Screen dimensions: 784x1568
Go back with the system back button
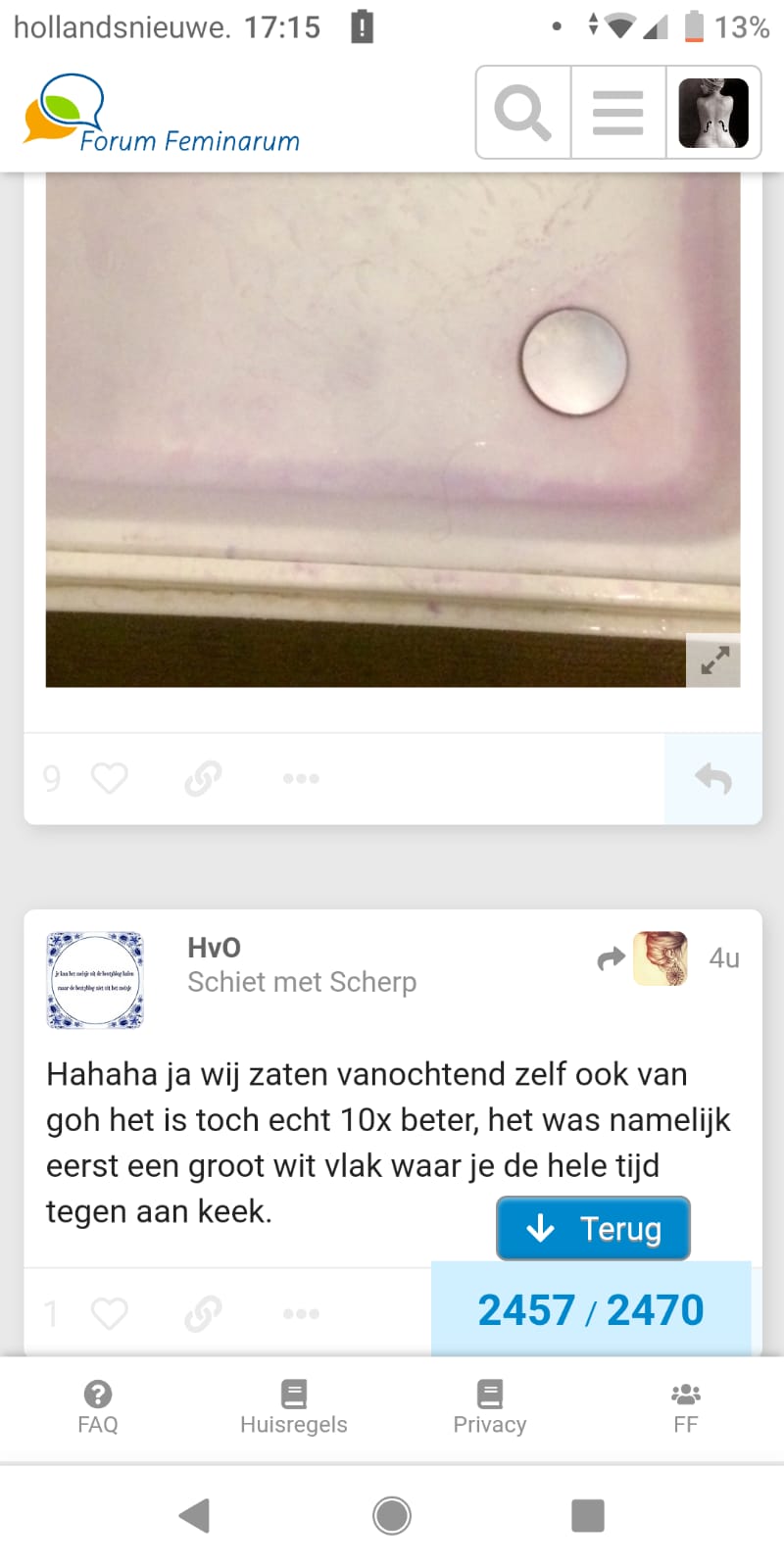coord(195,1515)
